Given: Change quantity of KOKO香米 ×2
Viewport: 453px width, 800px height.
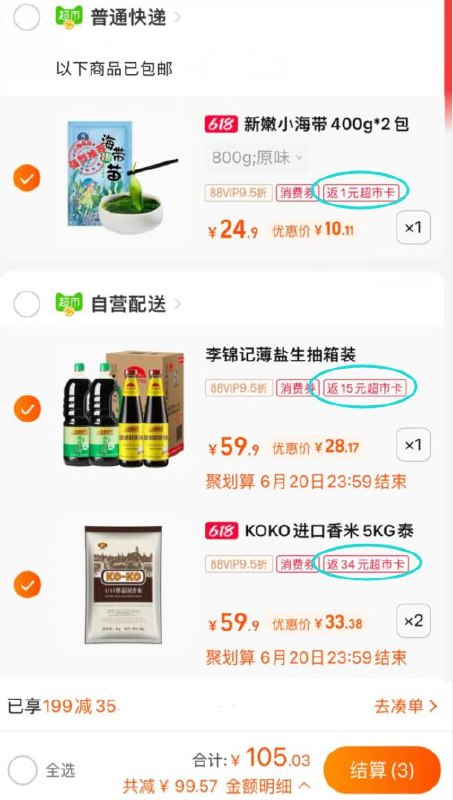Looking at the screenshot, I should tap(413, 621).
